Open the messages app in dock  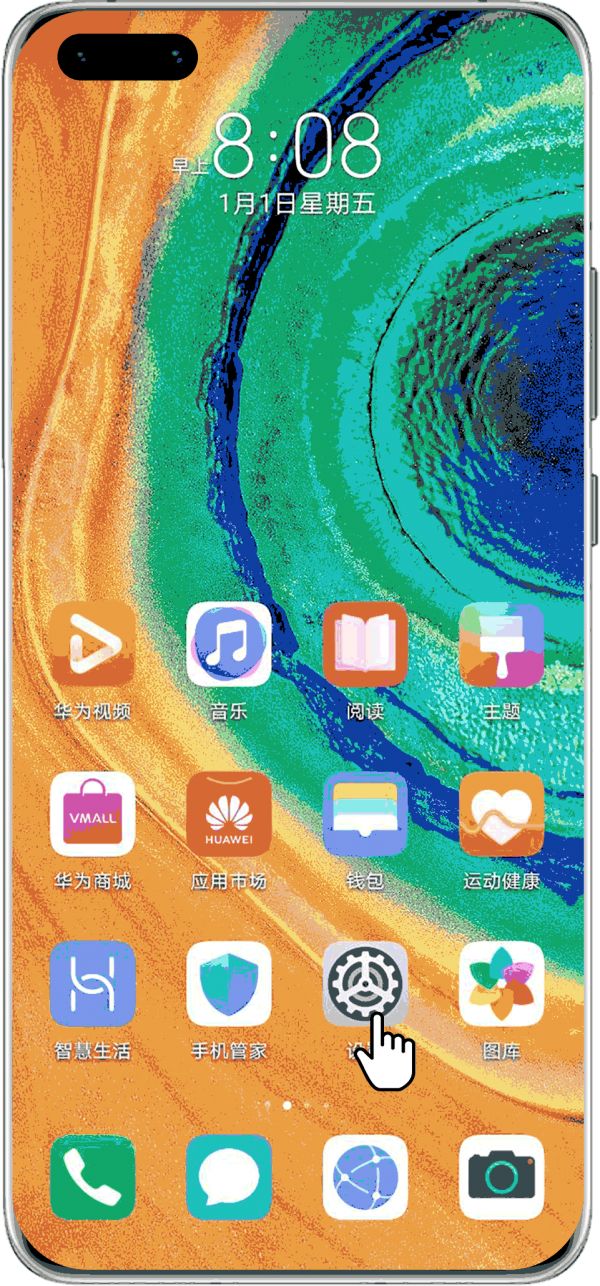point(229,1177)
